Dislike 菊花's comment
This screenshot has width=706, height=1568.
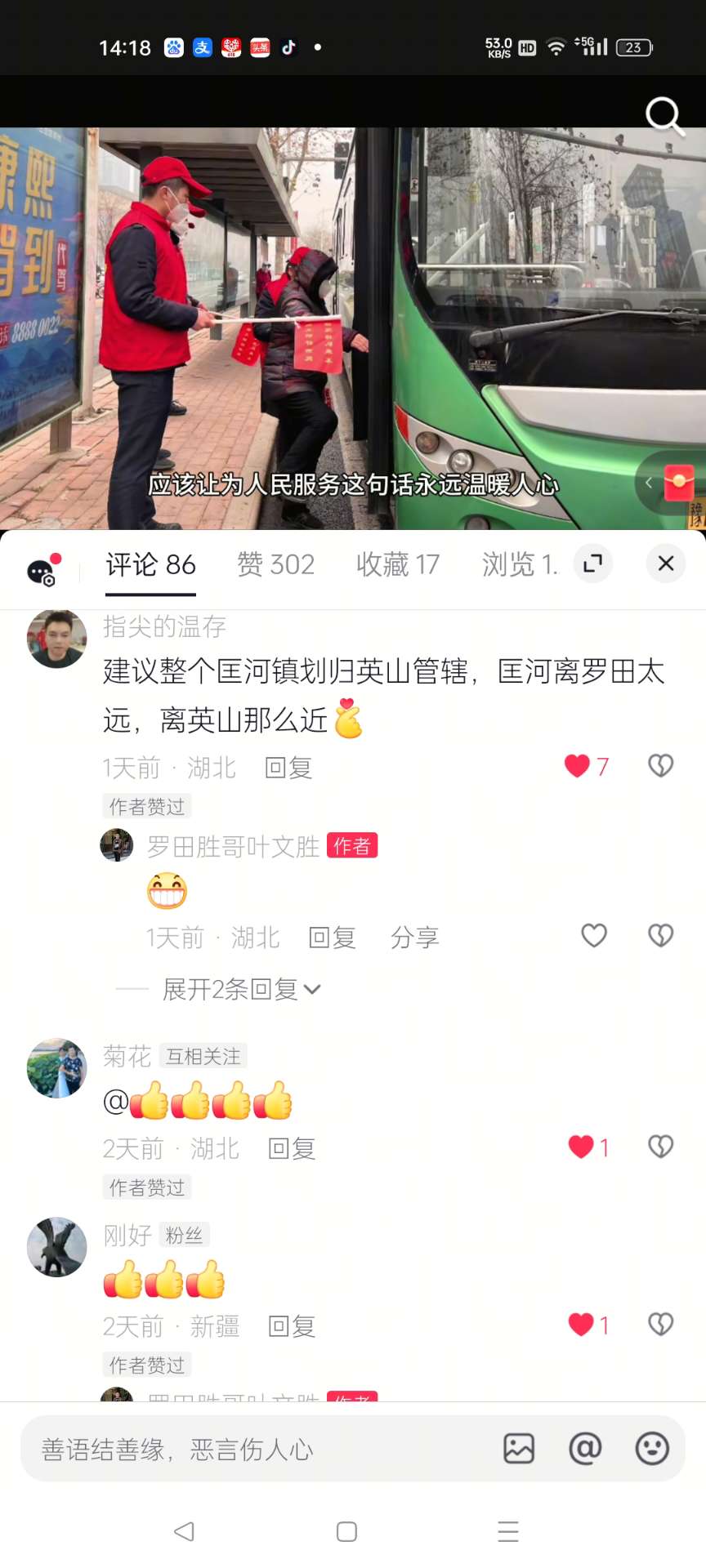click(x=660, y=1147)
